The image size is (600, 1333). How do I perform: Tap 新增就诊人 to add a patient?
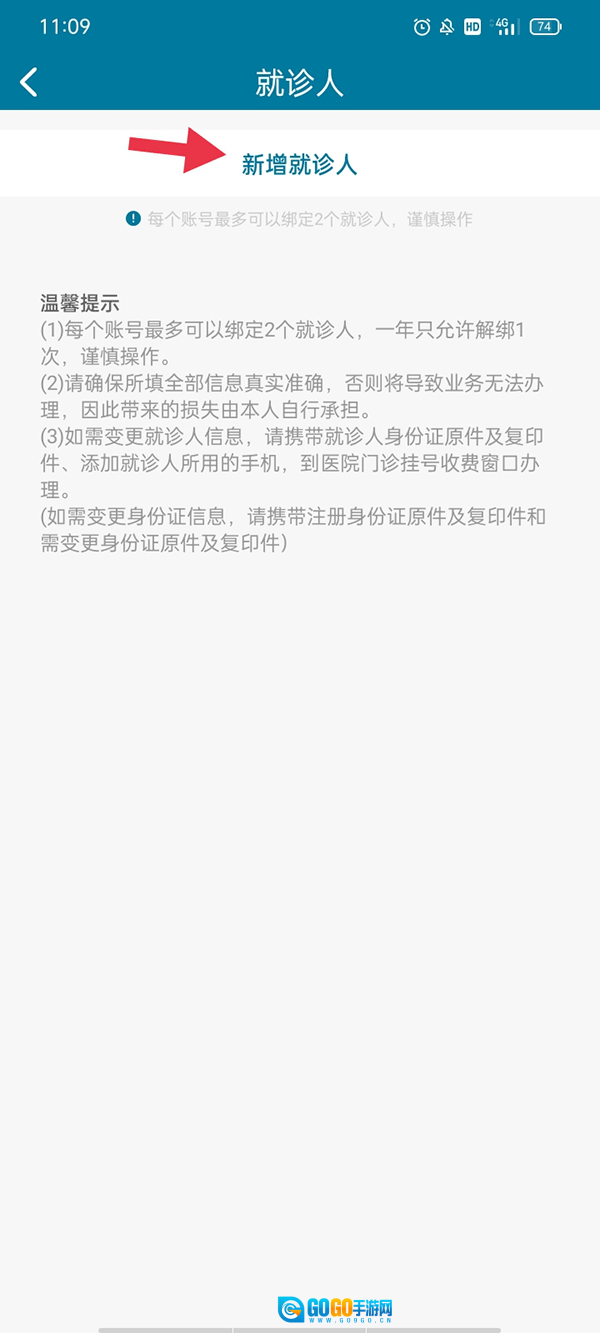click(x=299, y=165)
